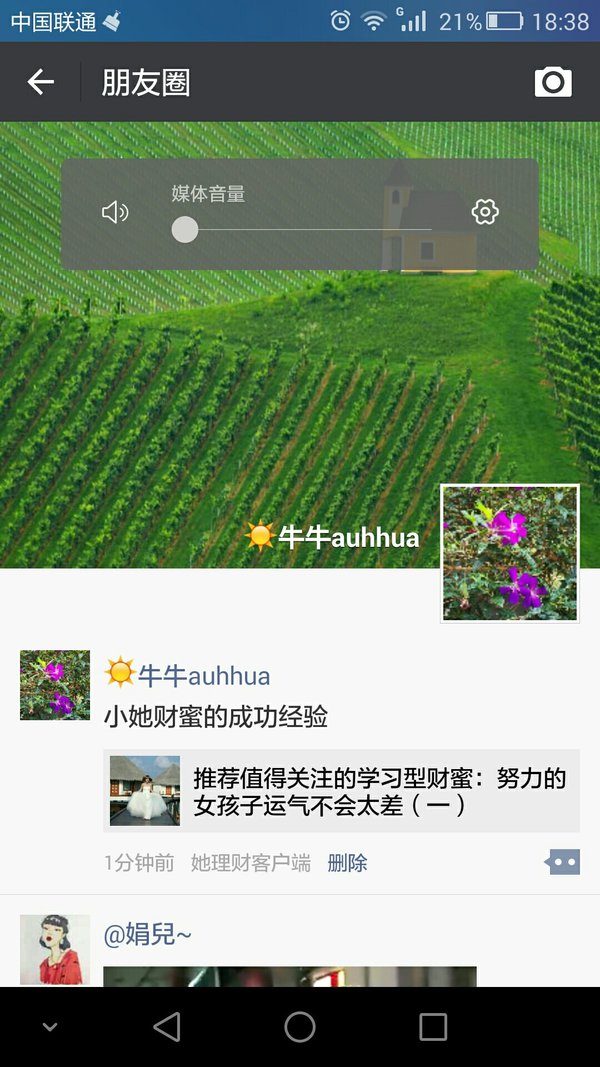
Task: Open the comment and like bubble on the post
Action: click(563, 861)
